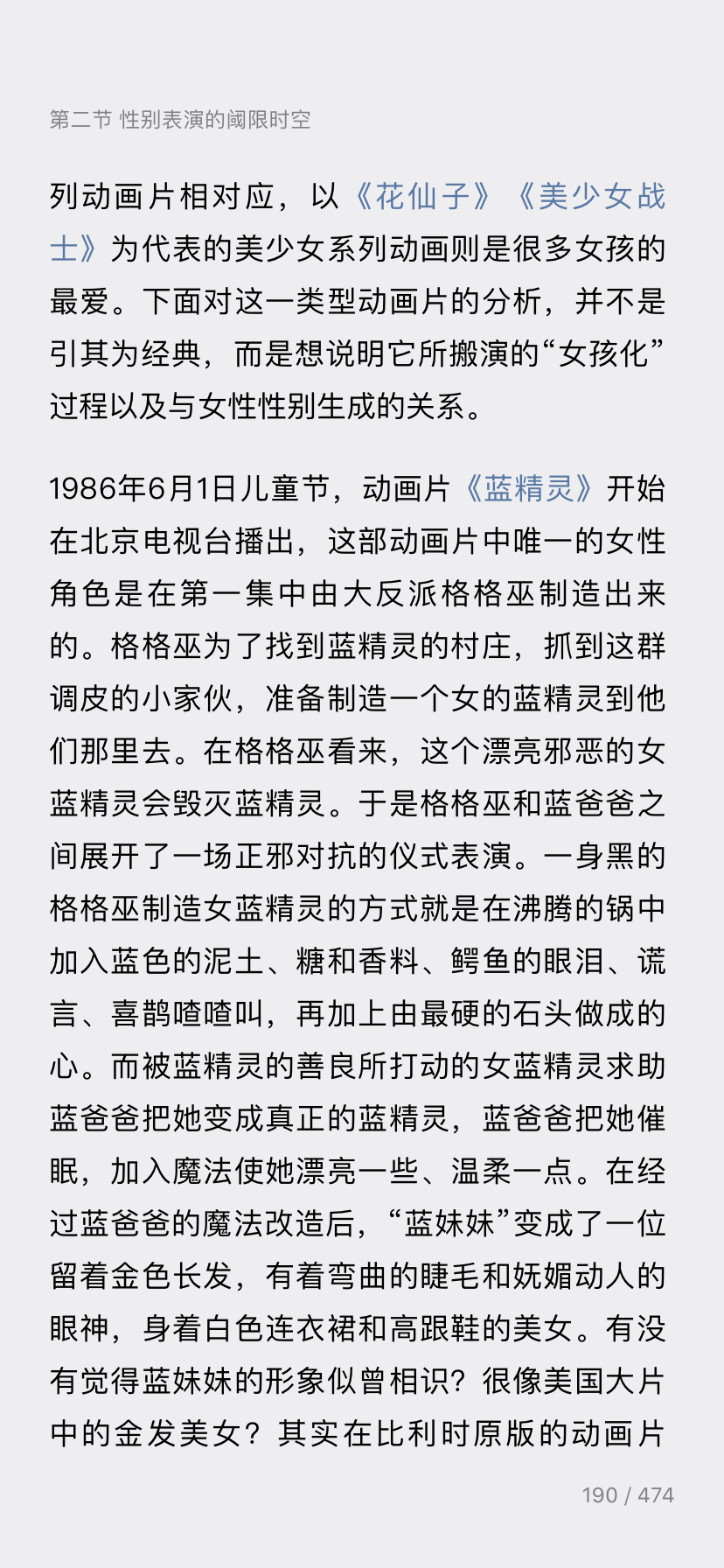Open the 《蓝精灵》 link
The height and width of the screenshot is (1568, 724).
click(x=528, y=488)
